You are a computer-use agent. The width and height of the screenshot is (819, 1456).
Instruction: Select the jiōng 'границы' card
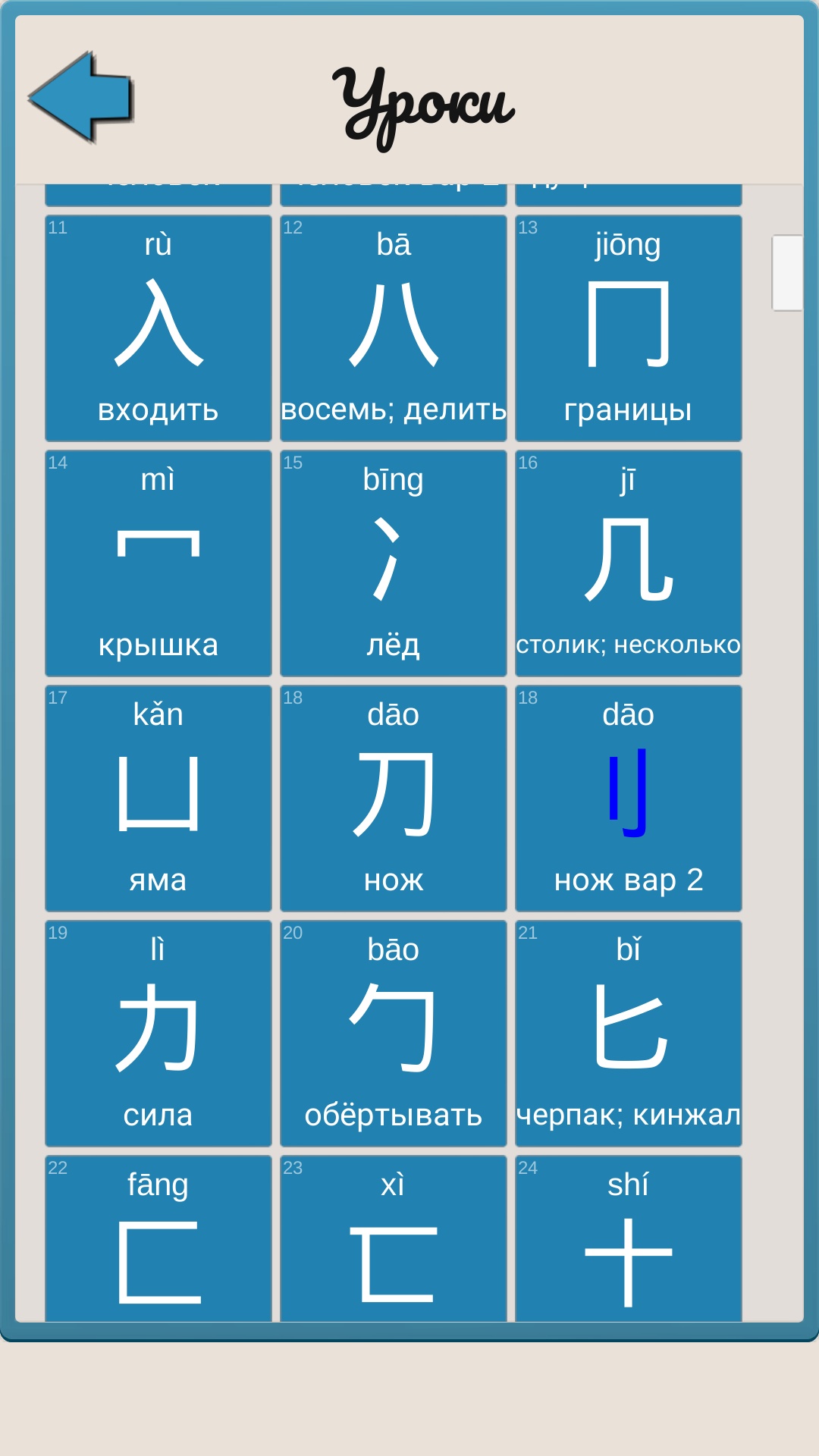coord(629,328)
